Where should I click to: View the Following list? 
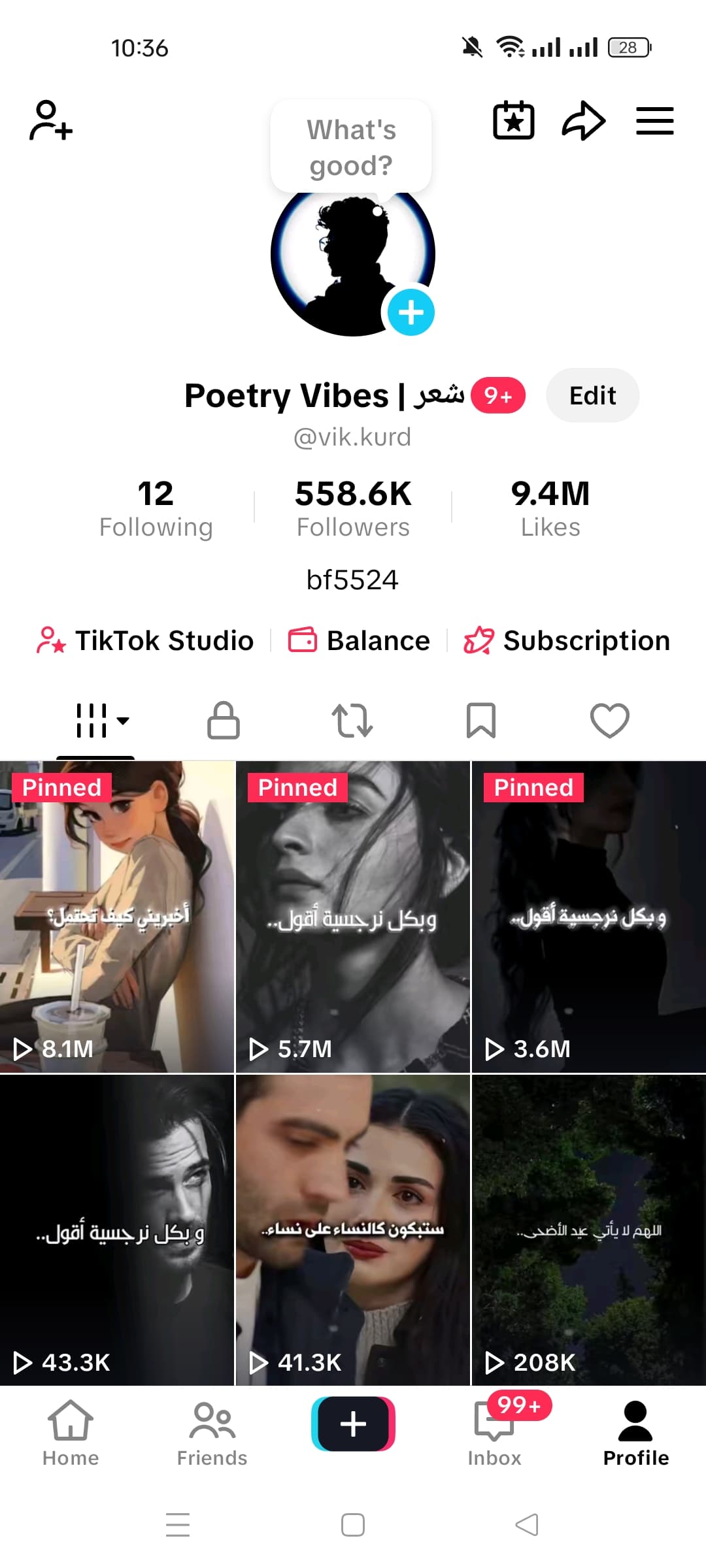(x=156, y=509)
